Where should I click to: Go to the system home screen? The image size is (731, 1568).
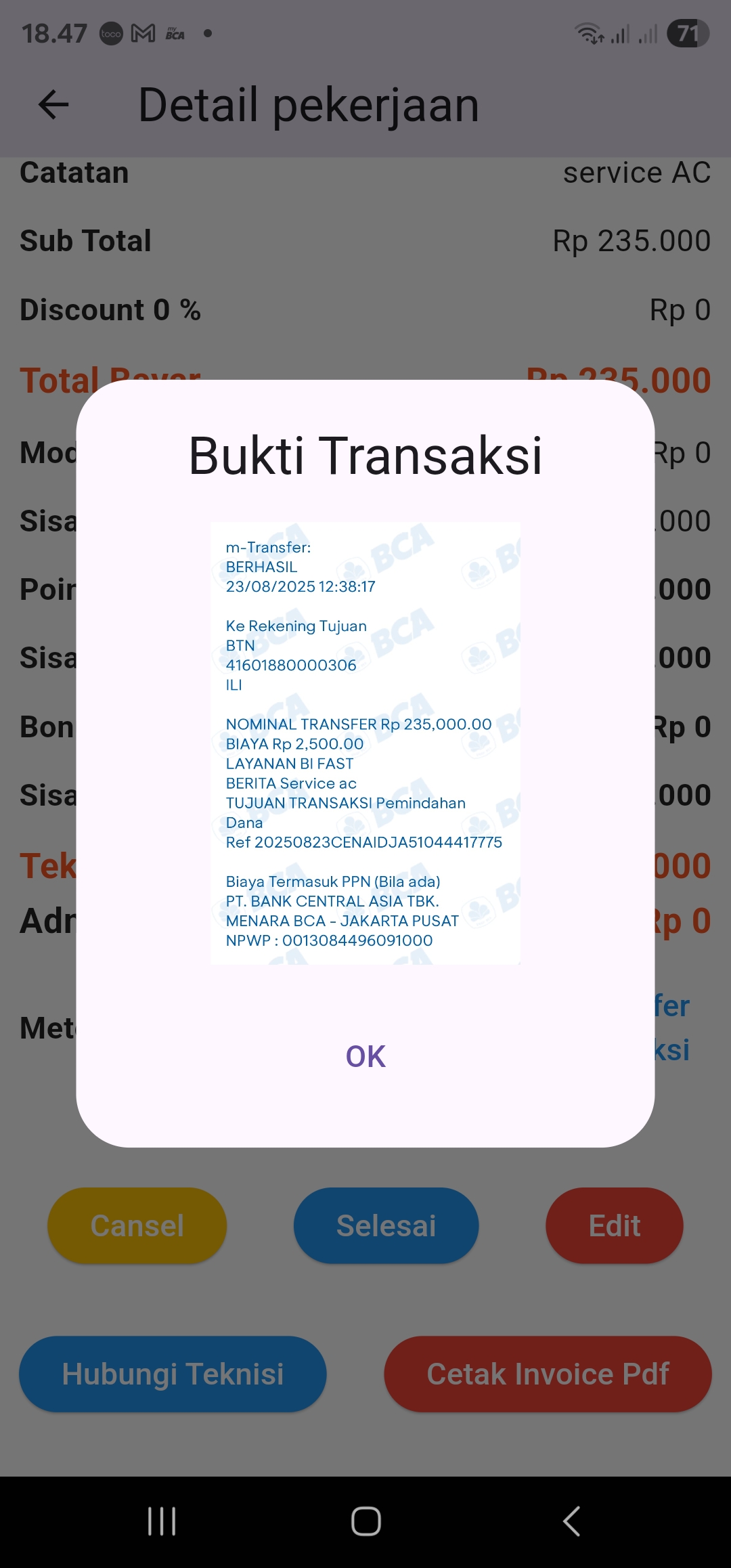click(365, 1521)
